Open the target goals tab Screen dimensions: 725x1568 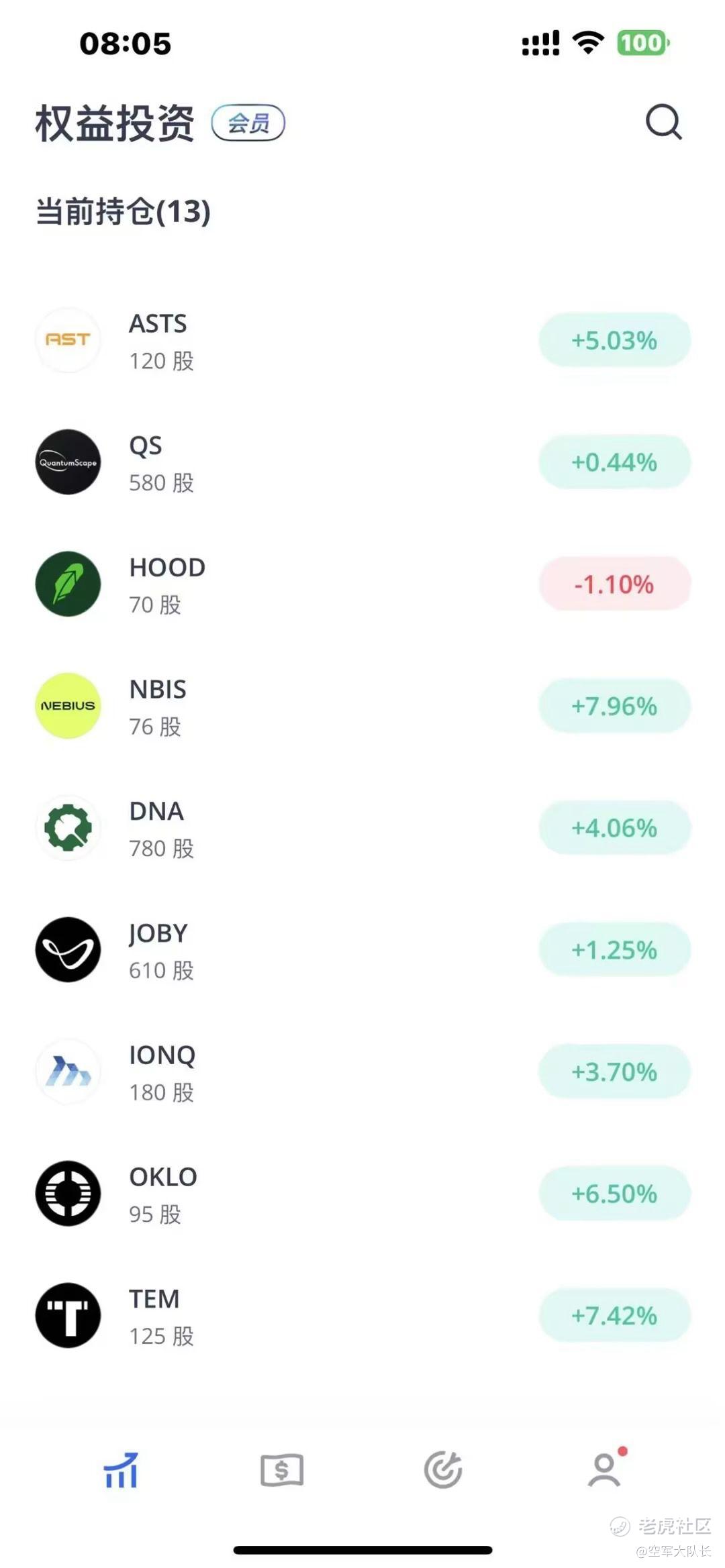coord(443,1470)
